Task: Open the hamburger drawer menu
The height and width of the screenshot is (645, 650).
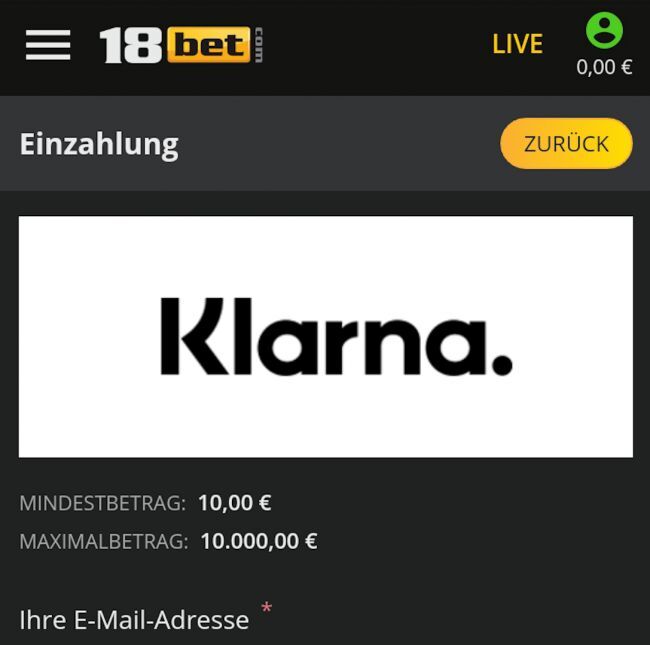Action: coord(48,45)
